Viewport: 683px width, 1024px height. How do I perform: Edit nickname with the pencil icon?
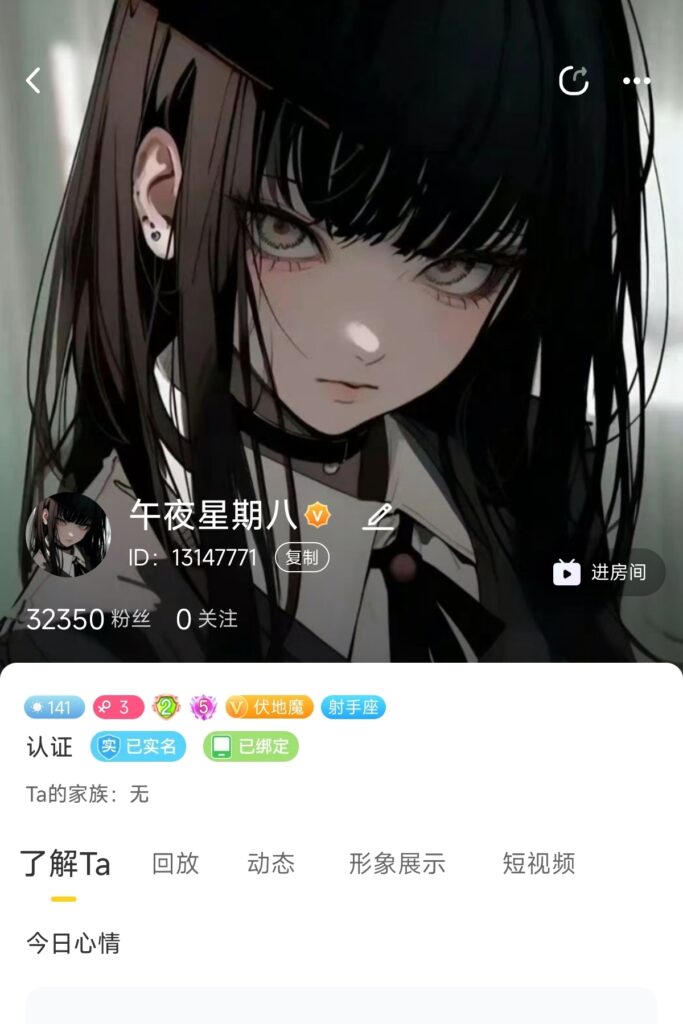377,517
